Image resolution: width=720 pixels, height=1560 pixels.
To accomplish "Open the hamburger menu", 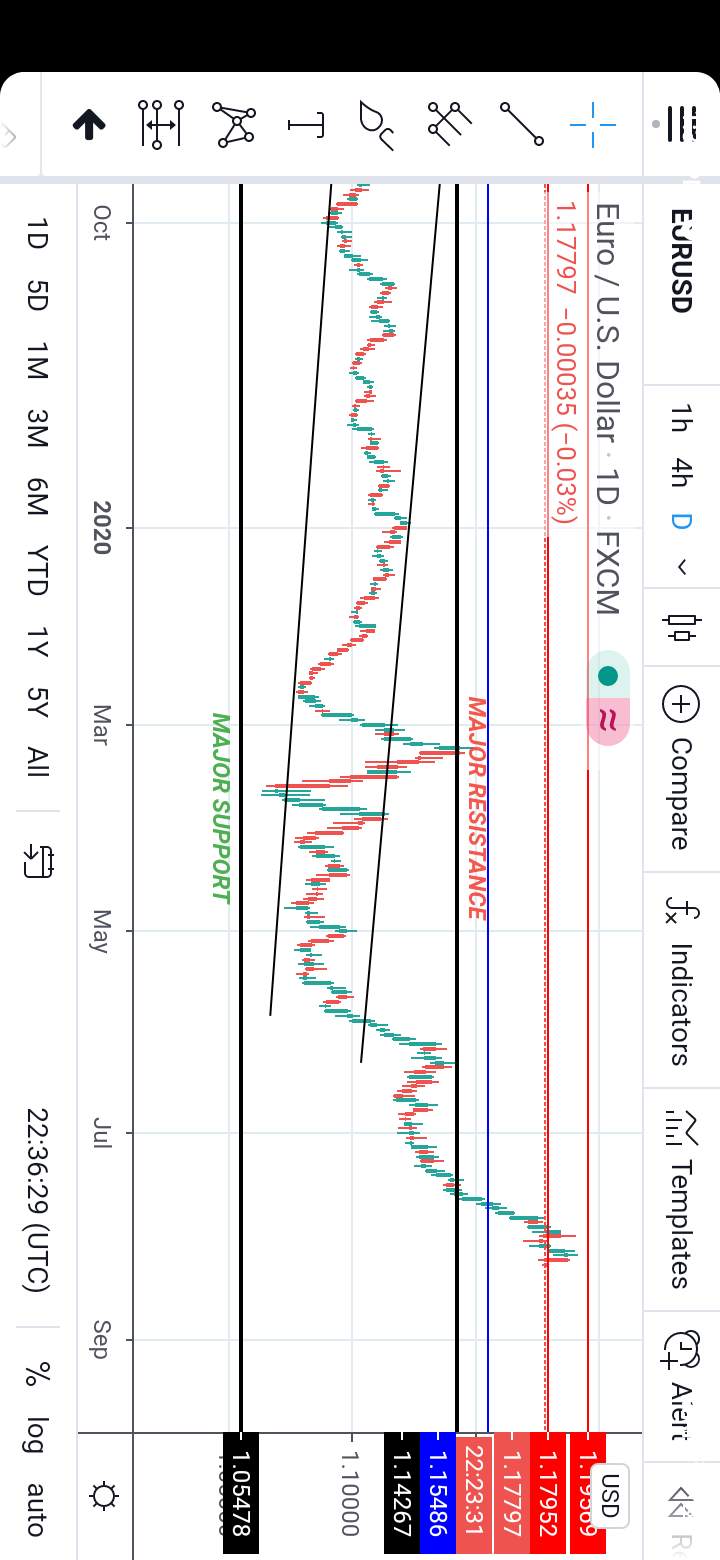I will 681,124.
